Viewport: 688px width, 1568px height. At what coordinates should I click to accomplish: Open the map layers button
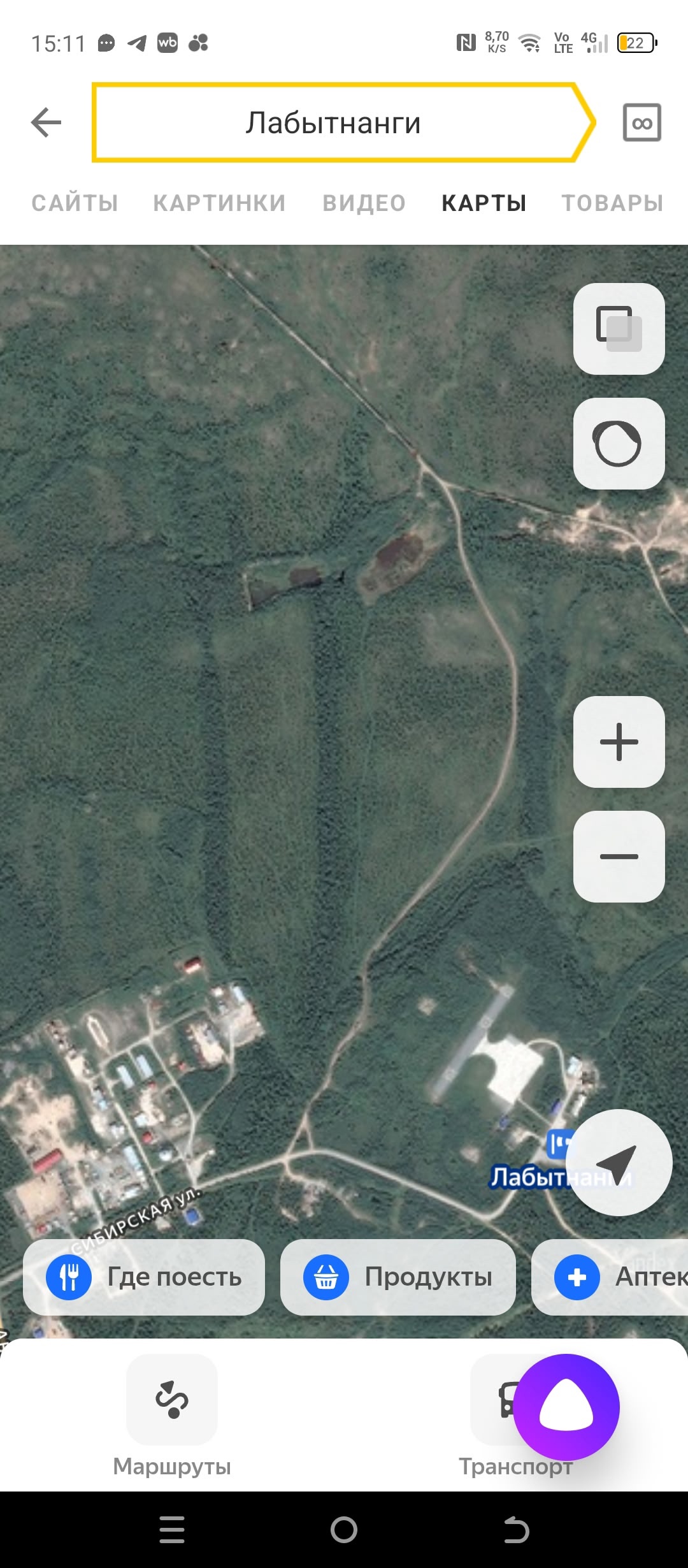pyautogui.click(x=619, y=329)
